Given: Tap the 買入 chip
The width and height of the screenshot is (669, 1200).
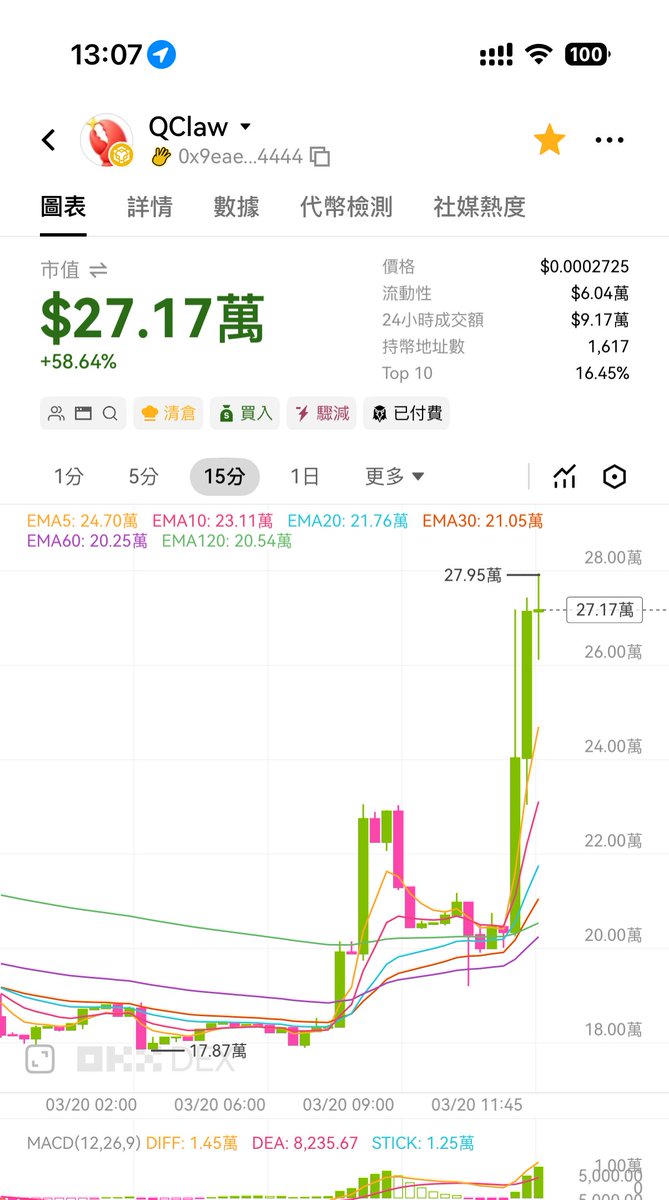Looking at the screenshot, I should click(245, 413).
